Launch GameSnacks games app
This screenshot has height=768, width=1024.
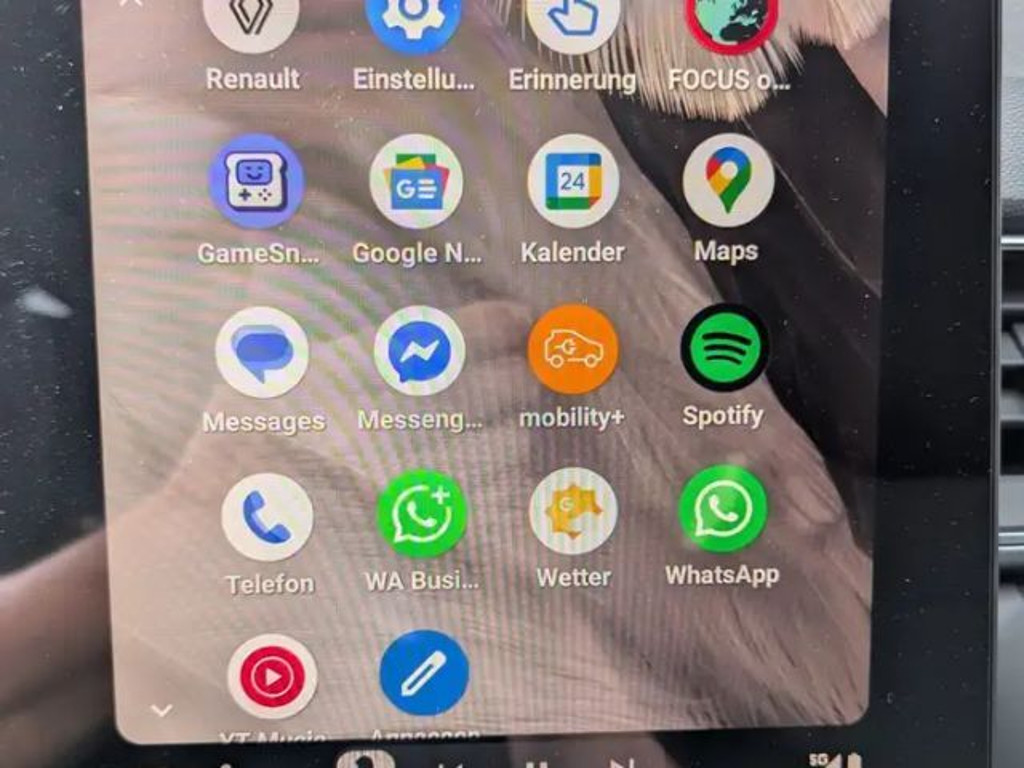click(256, 181)
